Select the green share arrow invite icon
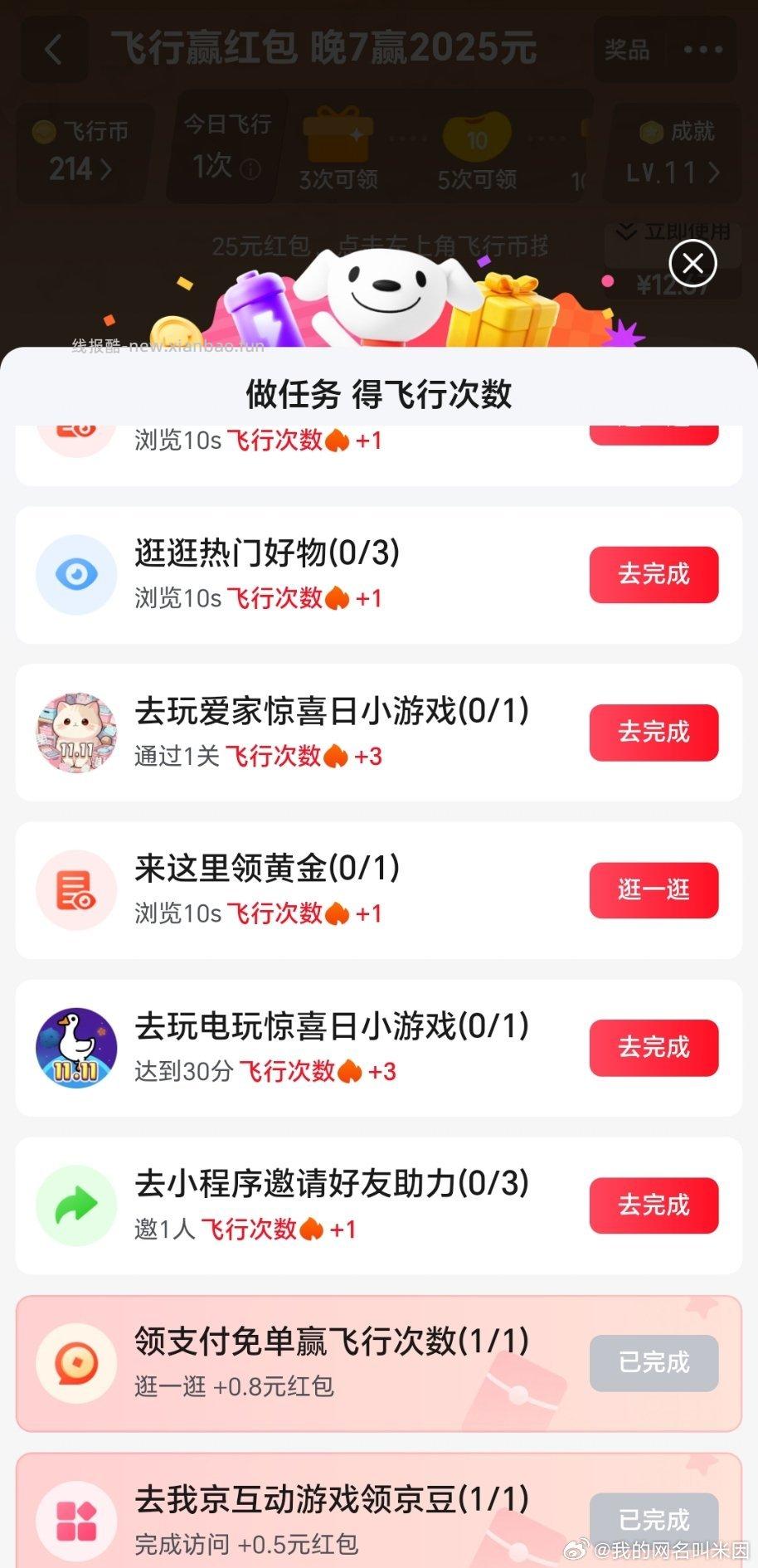This screenshot has height=1568, width=758. click(76, 1205)
